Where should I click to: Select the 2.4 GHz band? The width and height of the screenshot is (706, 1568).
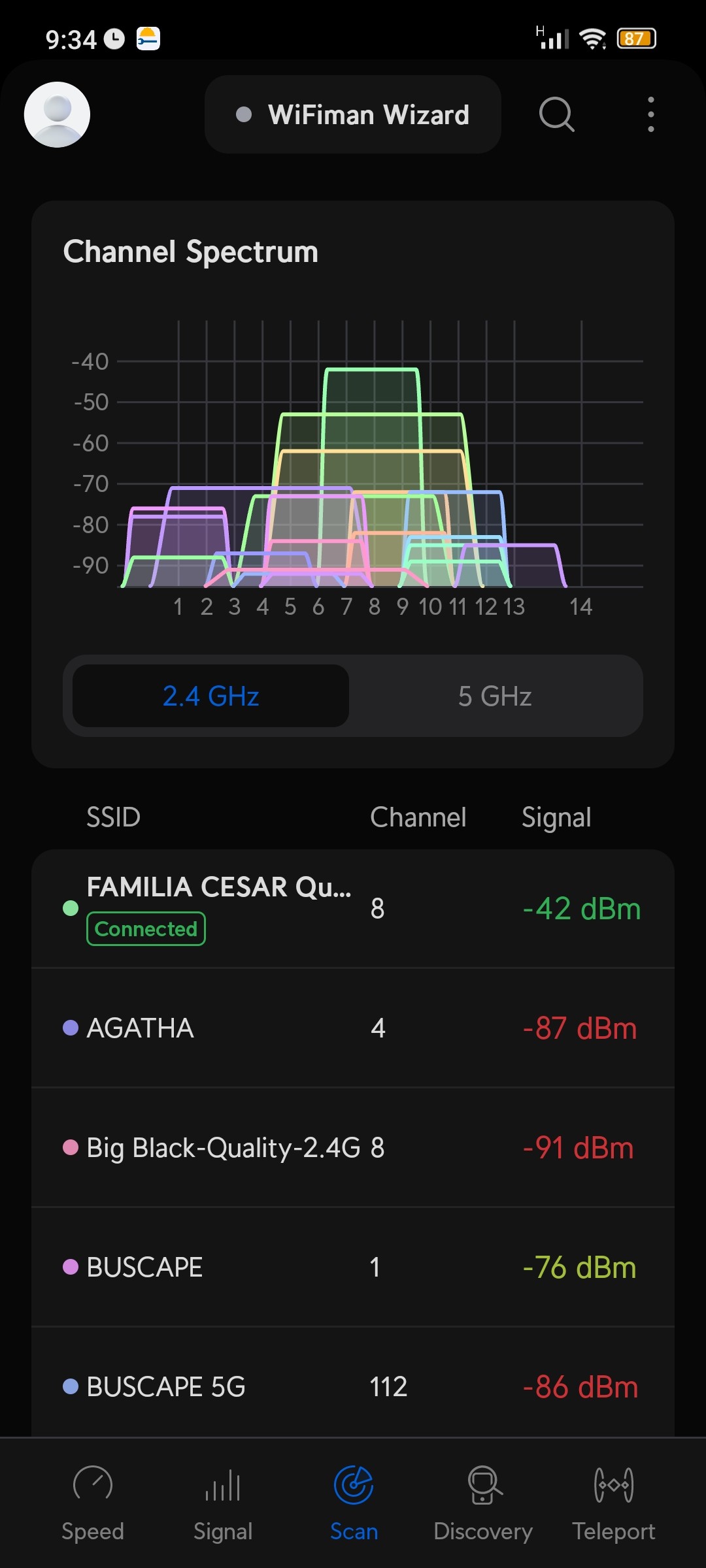coord(210,696)
